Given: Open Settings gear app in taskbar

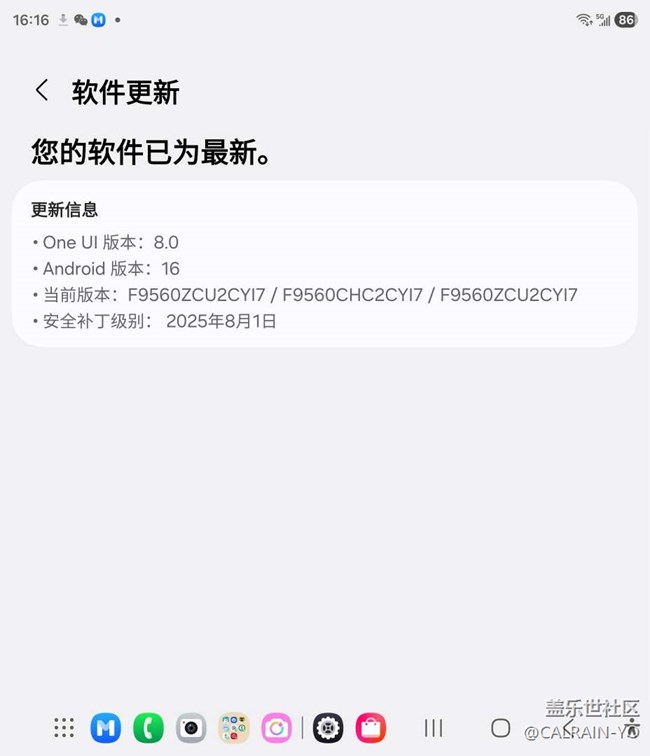Looking at the screenshot, I should [328, 728].
